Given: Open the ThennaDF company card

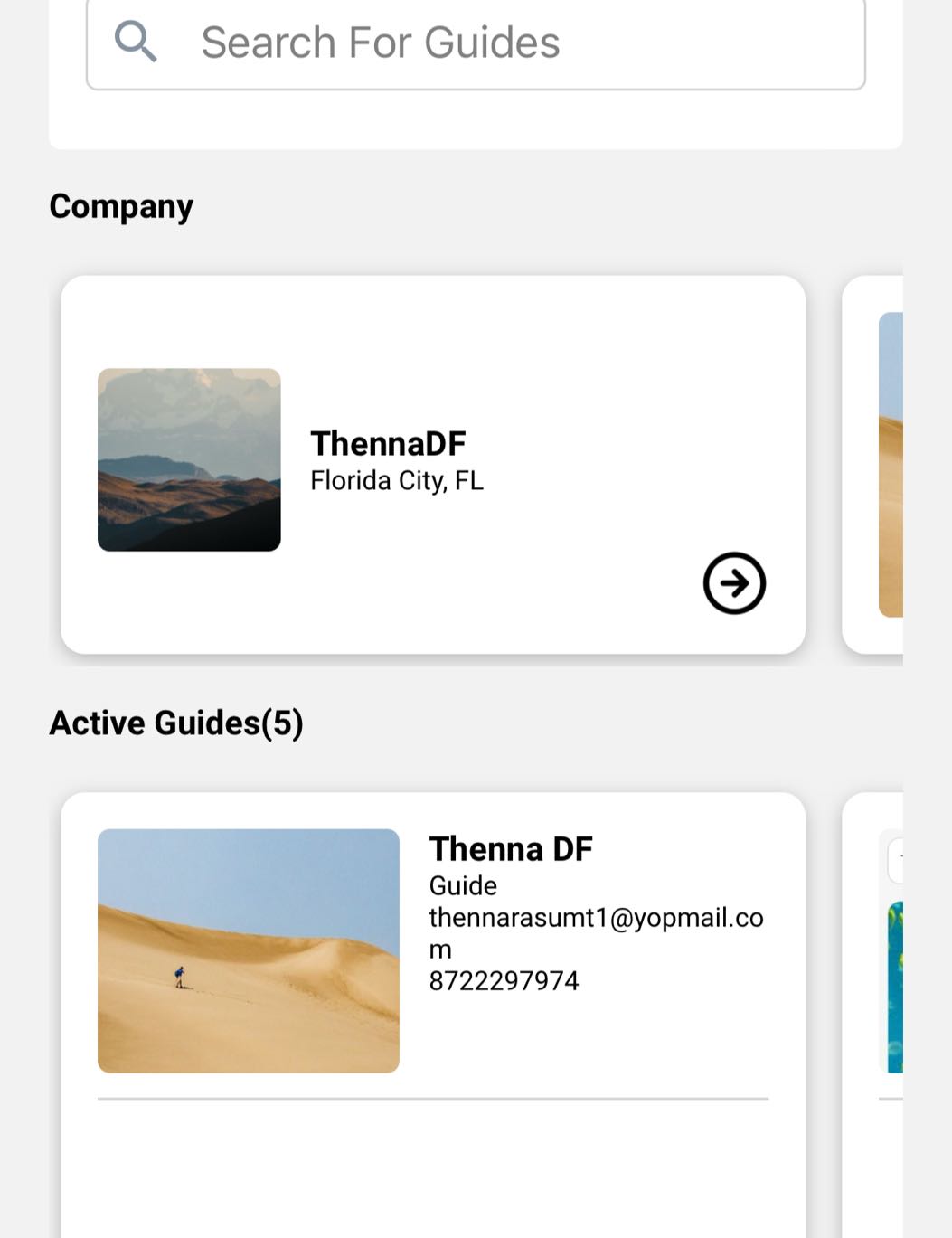Looking at the screenshot, I should point(432,463).
